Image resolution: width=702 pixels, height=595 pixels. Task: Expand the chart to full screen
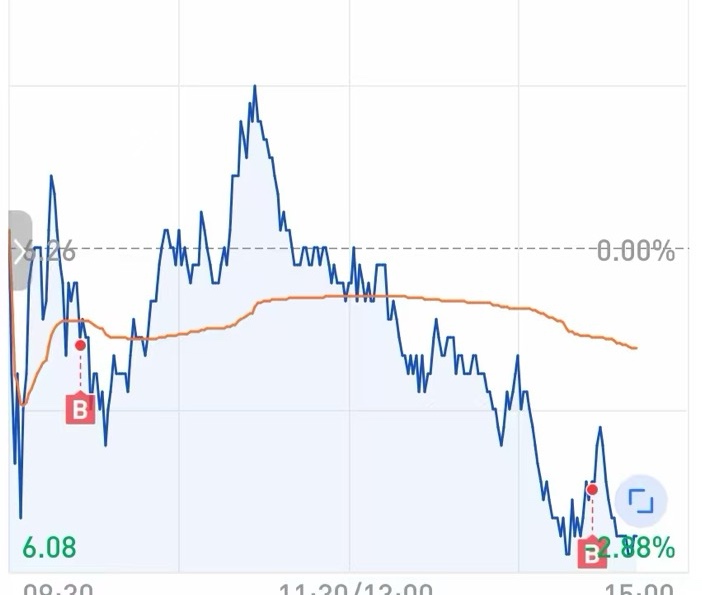(x=640, y=500)
